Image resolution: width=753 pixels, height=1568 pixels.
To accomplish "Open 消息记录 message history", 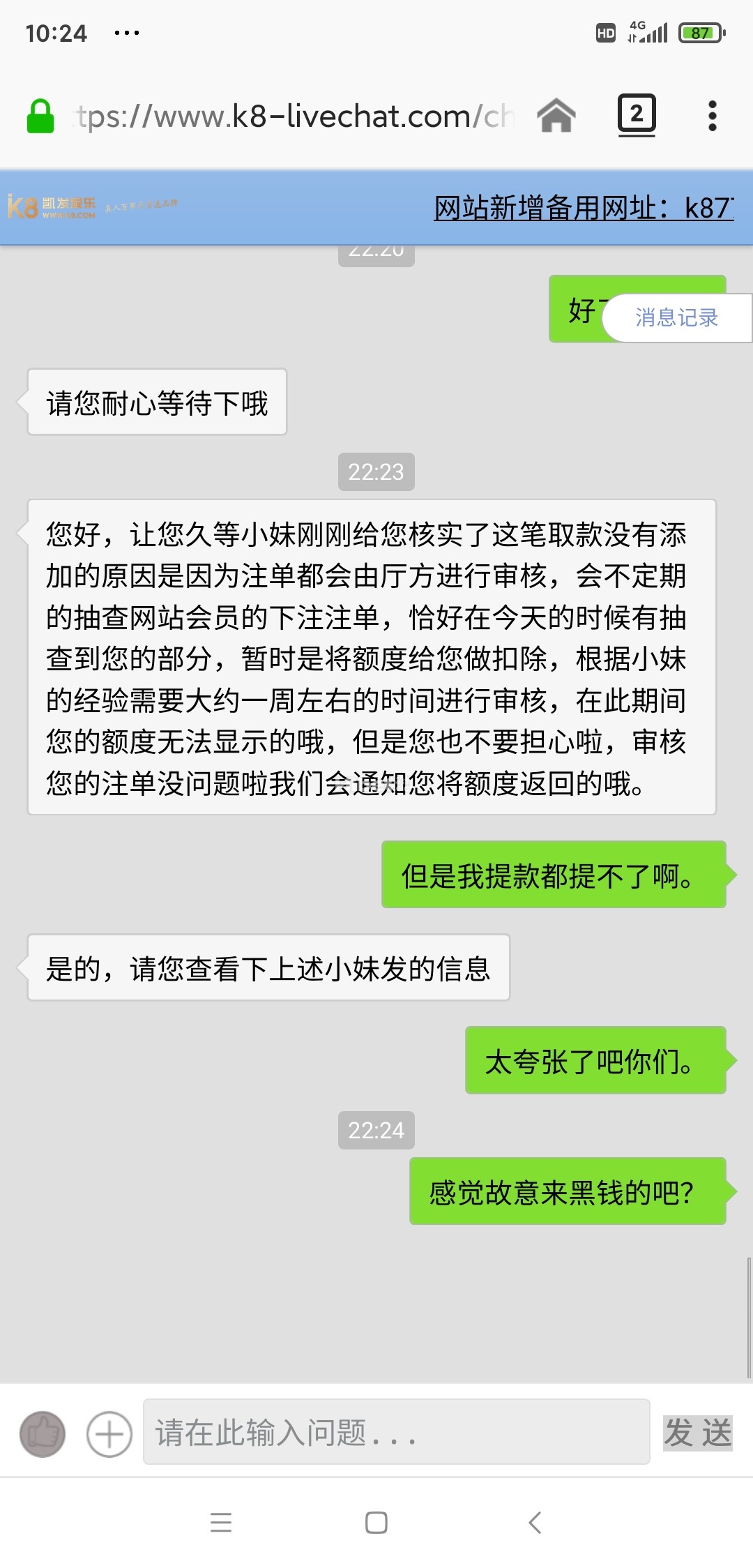I will pyautogui.click(x=675, y=317).
